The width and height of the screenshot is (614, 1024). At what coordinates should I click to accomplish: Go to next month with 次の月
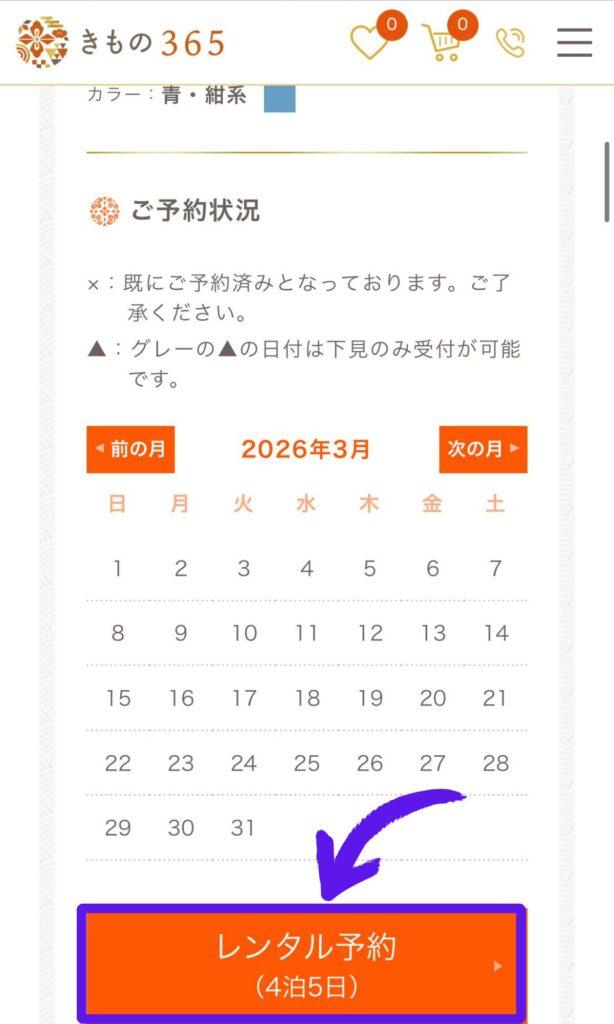[x=483, y=450]
